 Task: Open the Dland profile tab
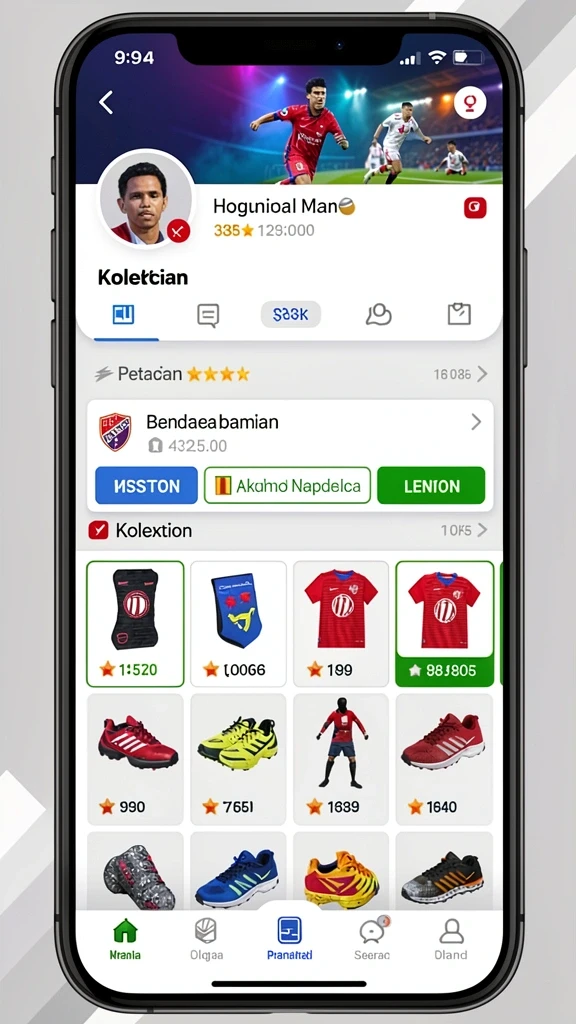coord(451,939)
